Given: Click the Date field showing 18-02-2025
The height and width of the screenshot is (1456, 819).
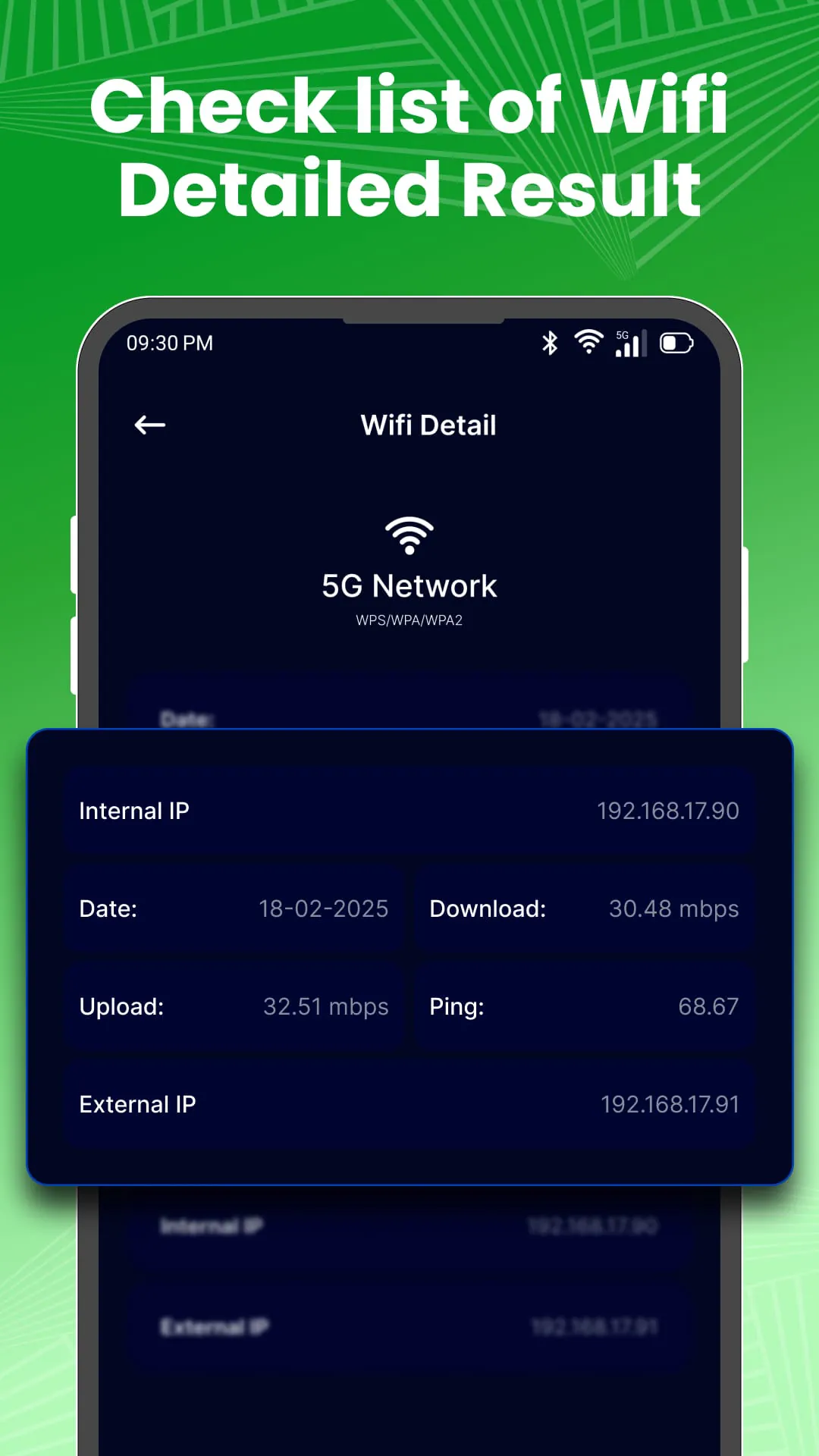Looking at the screenshot, I should point(323,908).
